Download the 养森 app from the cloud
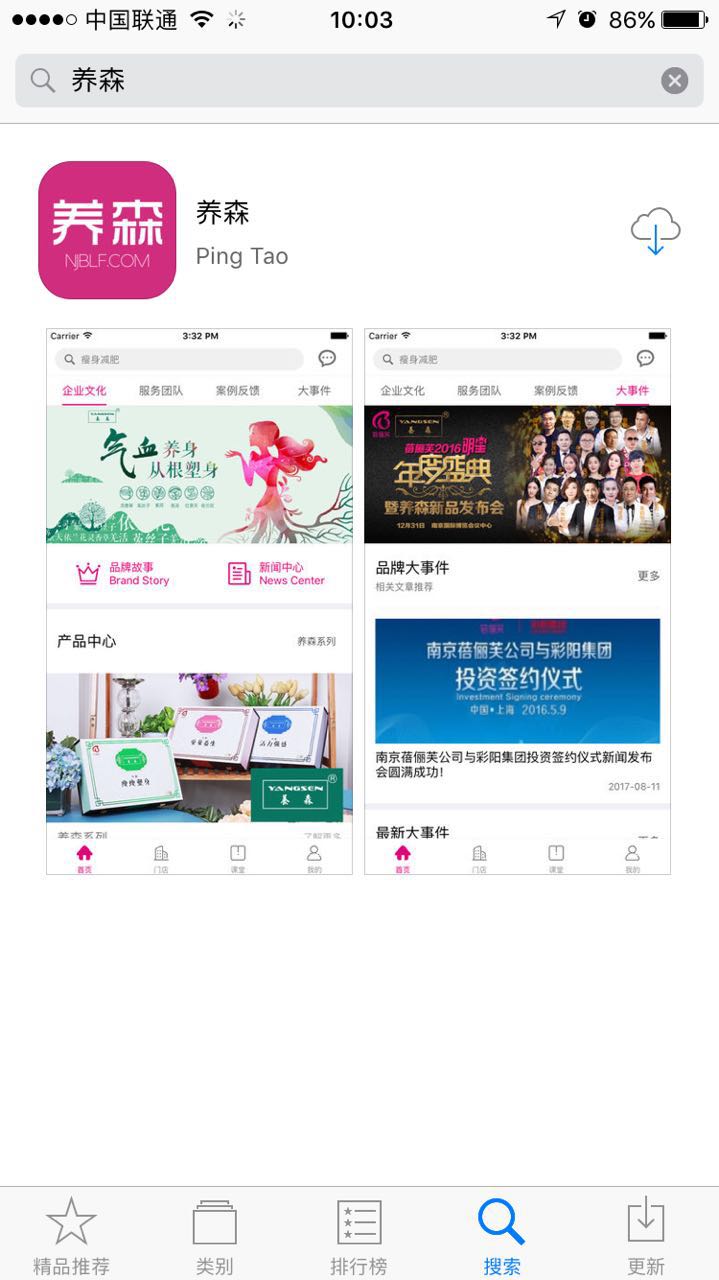The image size is (719, 1280). coord(655,231)
